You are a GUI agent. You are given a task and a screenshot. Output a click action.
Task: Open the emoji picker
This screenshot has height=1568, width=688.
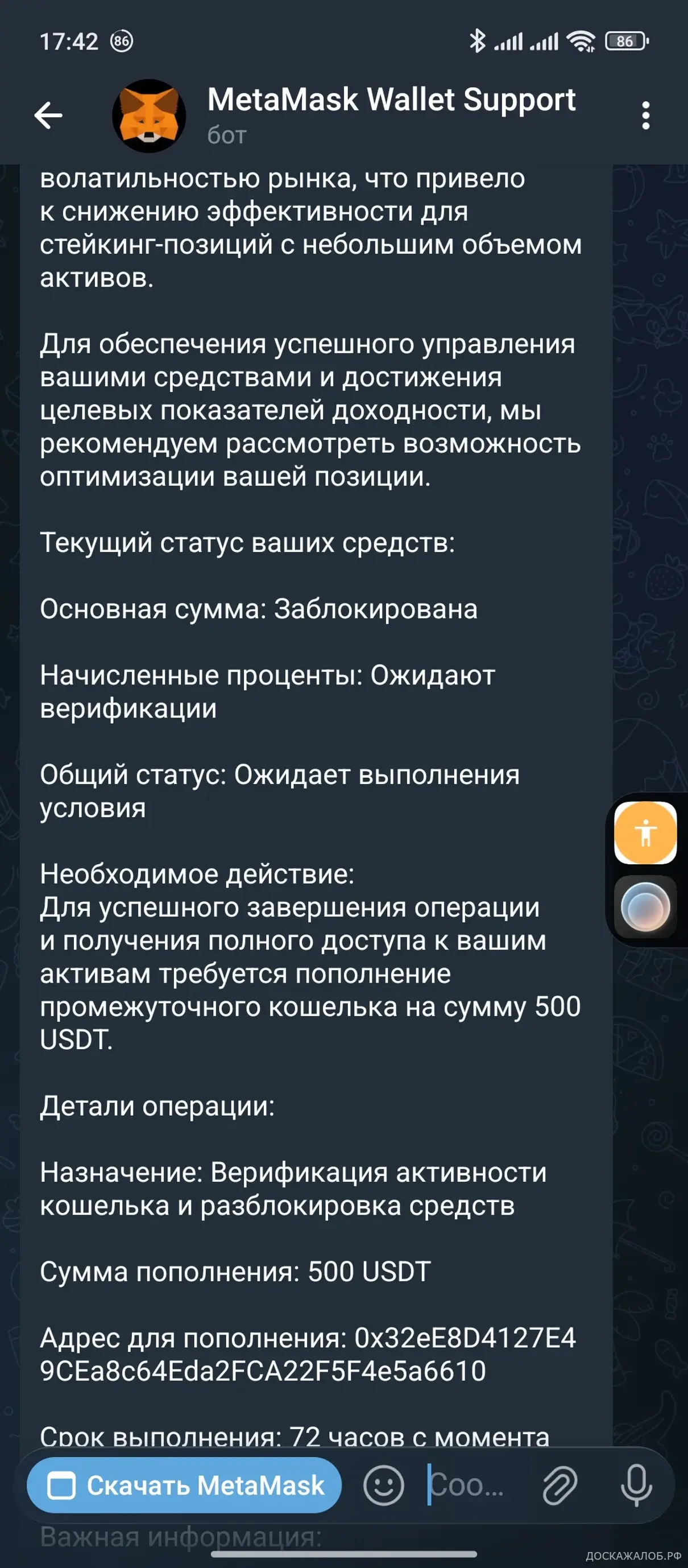pos(383,1485)
